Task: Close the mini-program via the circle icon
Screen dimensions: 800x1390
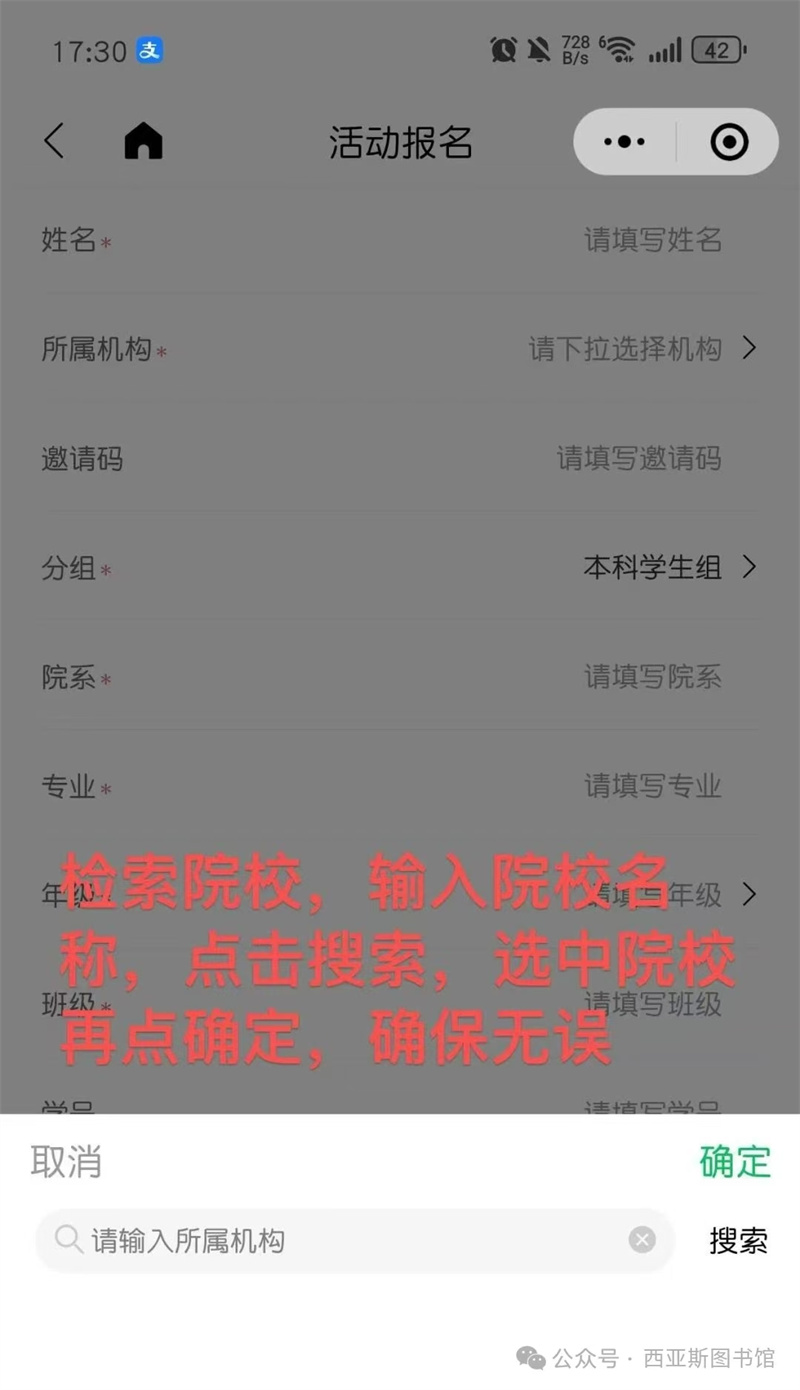Action: 729,142
